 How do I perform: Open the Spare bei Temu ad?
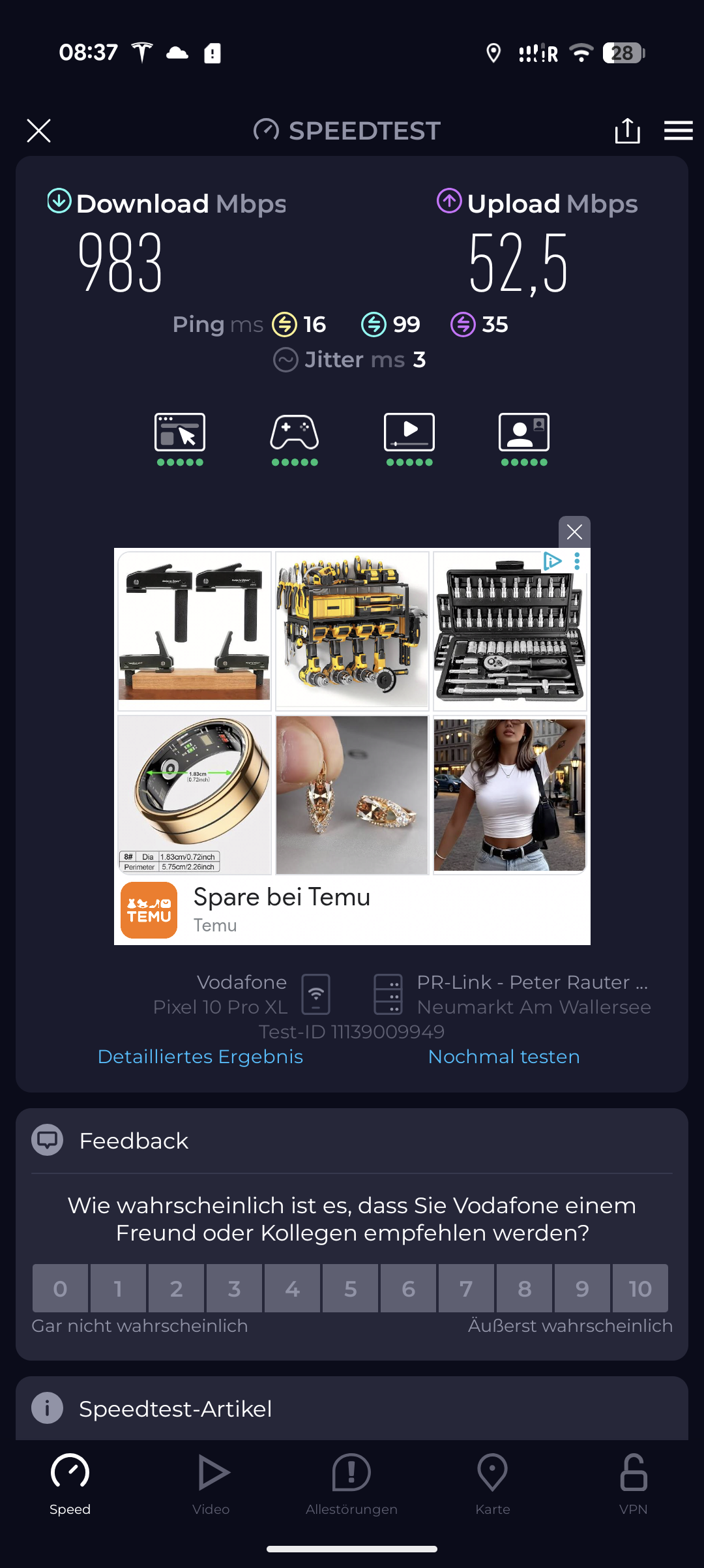[282, 897]
